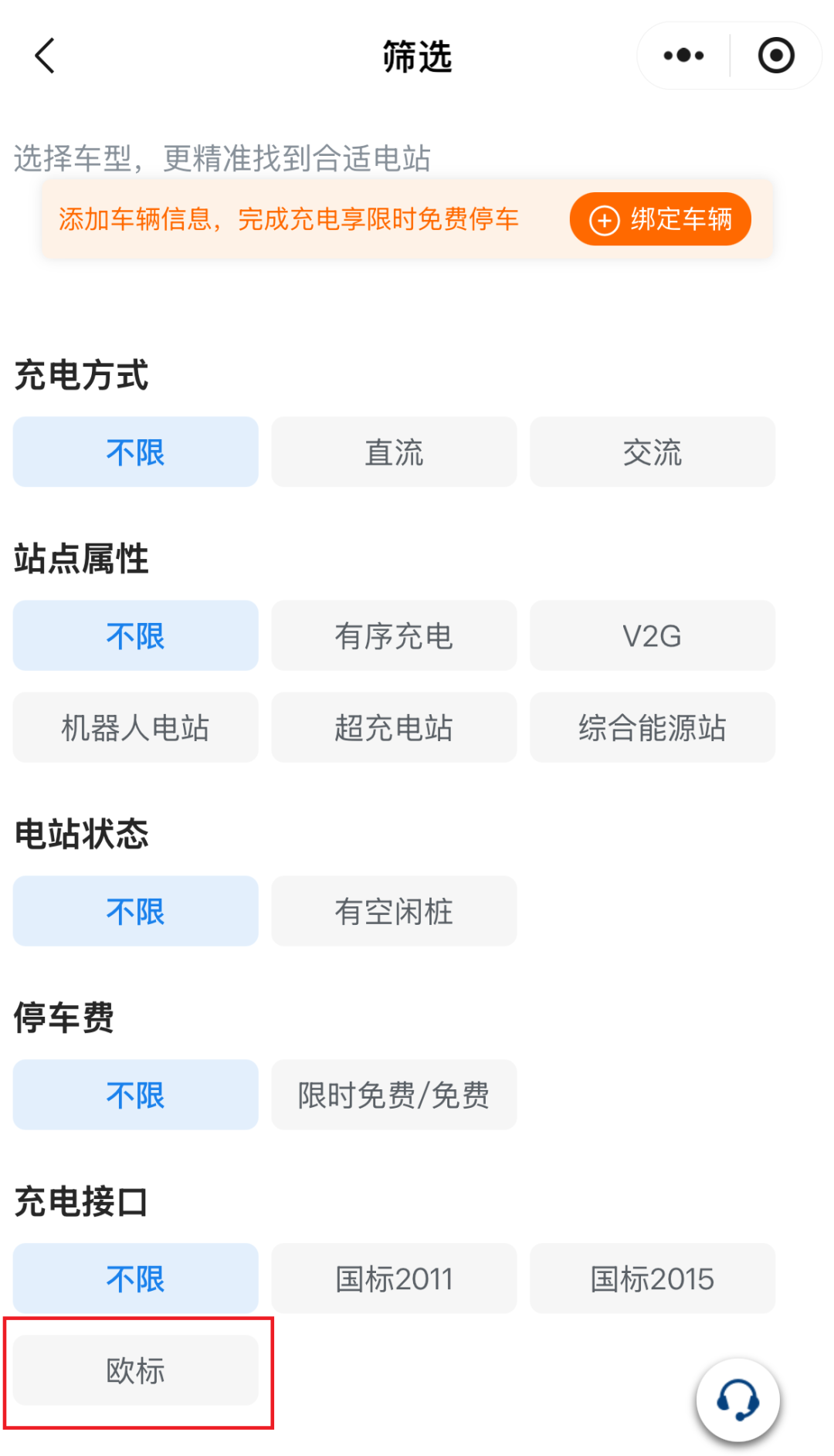
Task: Select 超充电站 filter option
Action: (394, 726)
